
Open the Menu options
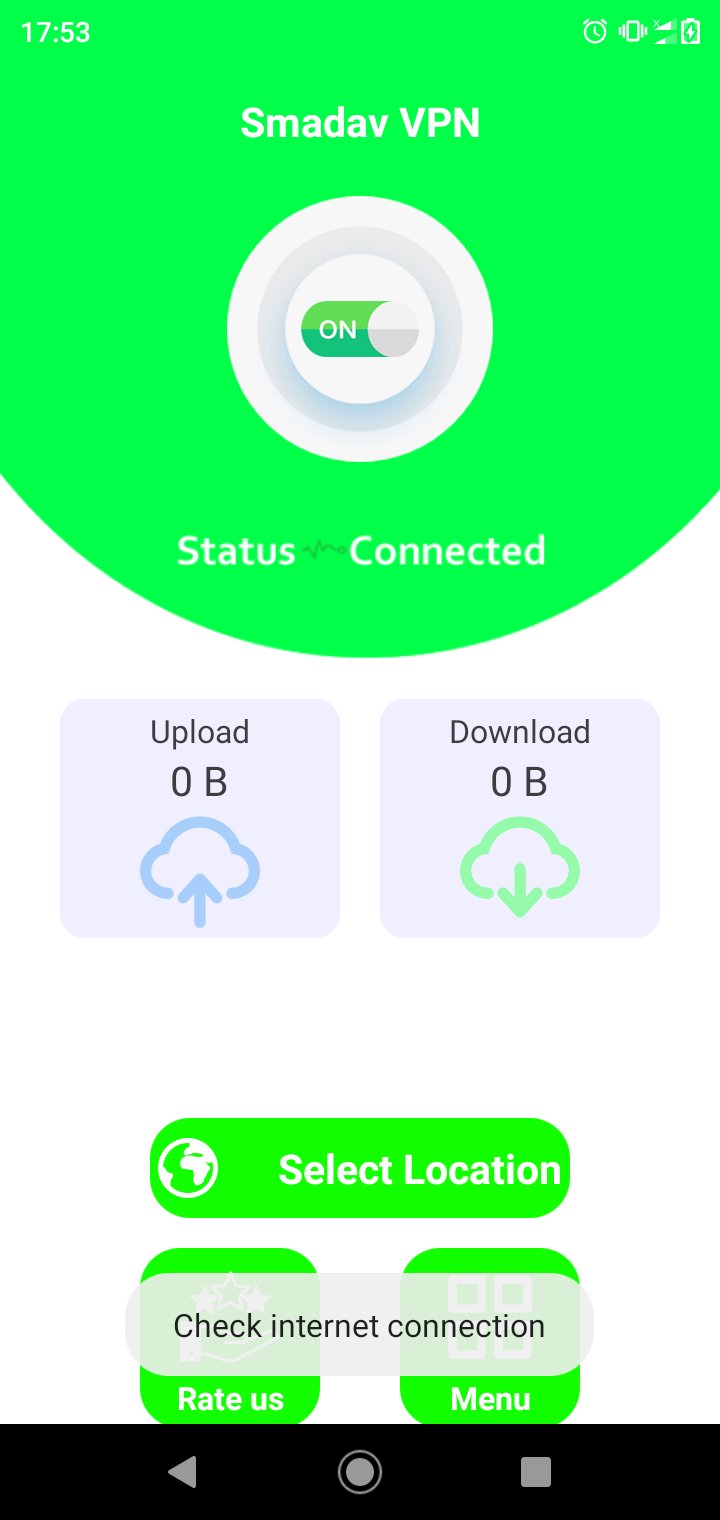(x=489, y=1399)
